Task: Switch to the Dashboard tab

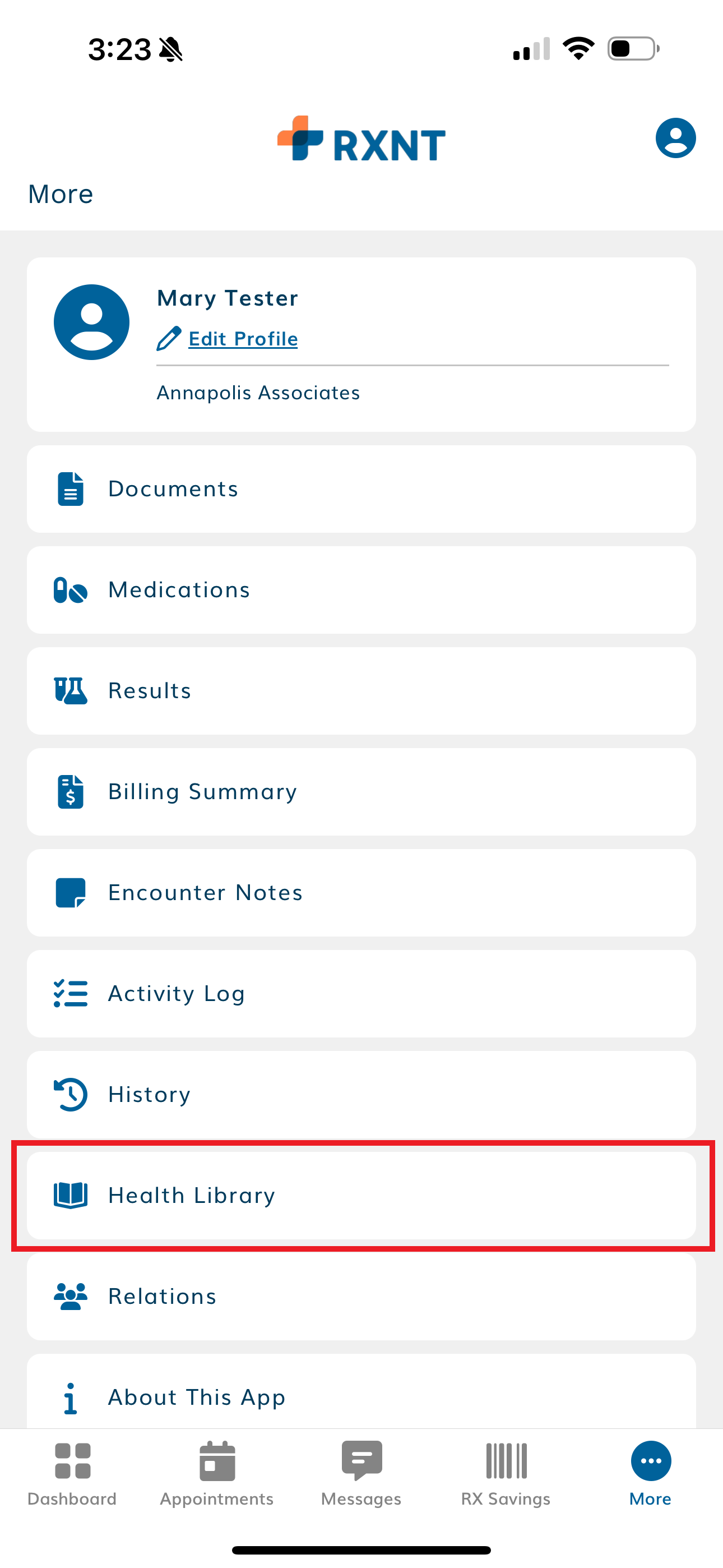Action: point(72,1473)
